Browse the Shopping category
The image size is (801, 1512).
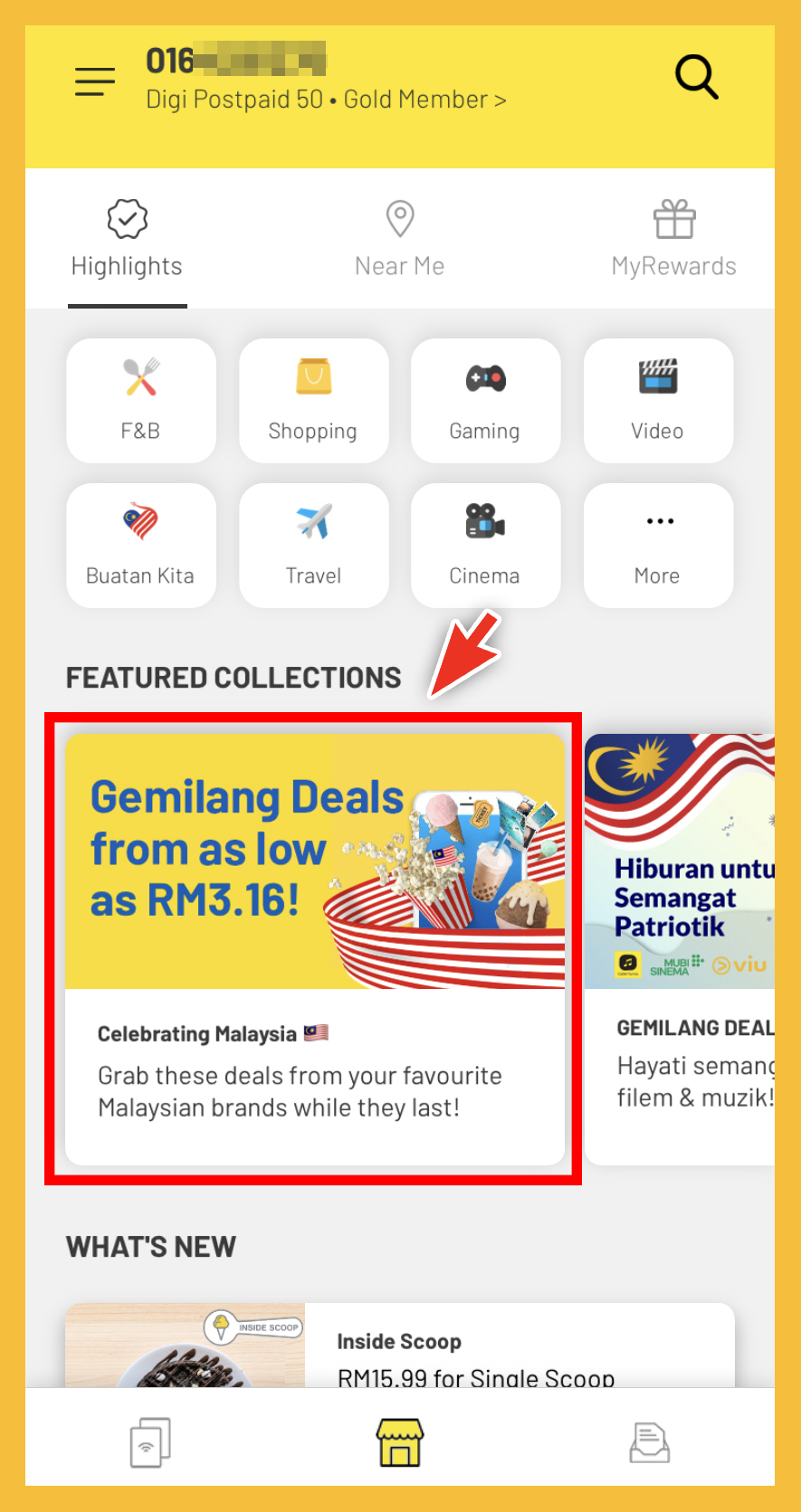313,400
